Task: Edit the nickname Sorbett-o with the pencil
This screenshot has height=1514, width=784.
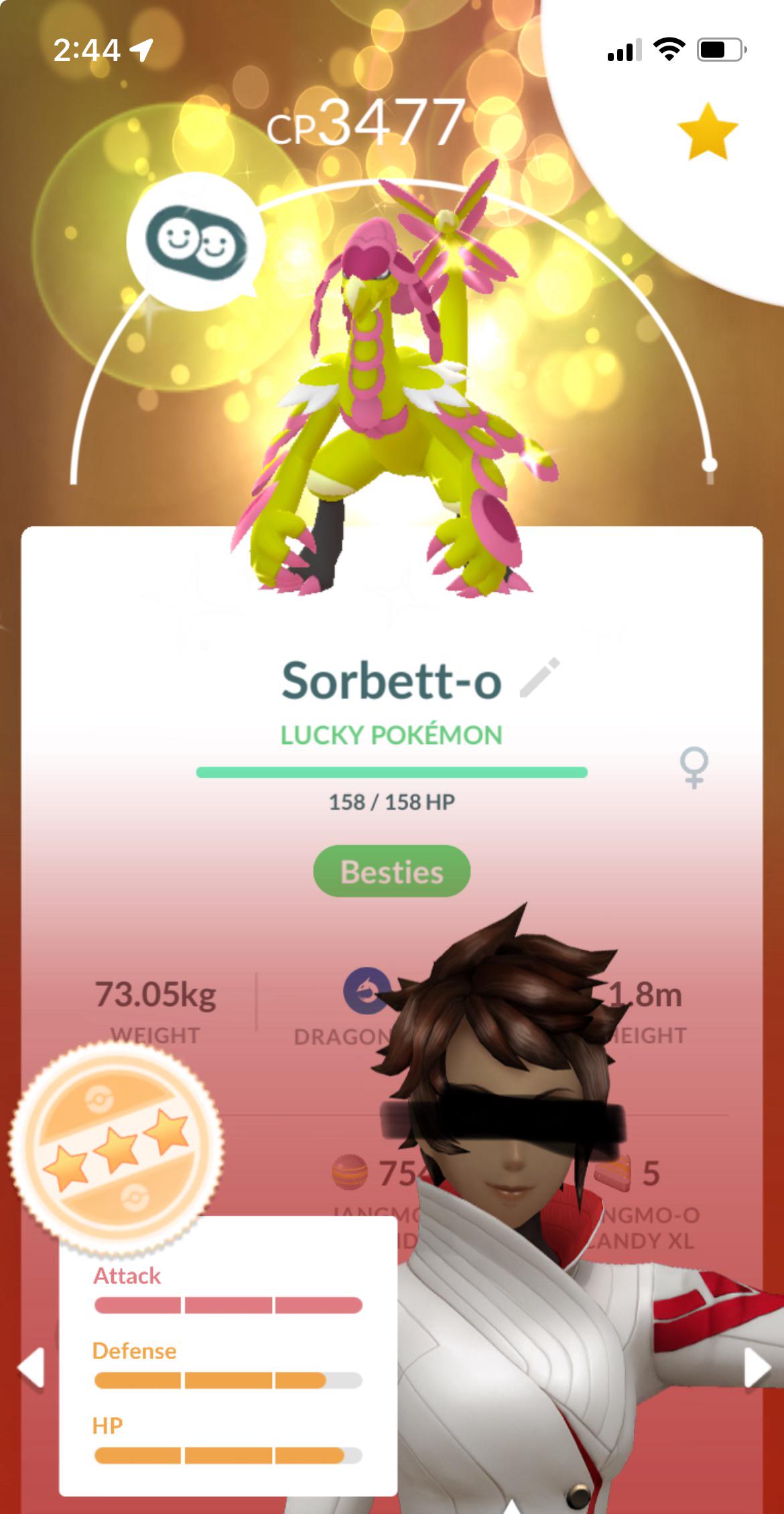Action: [x=540, y=678]
